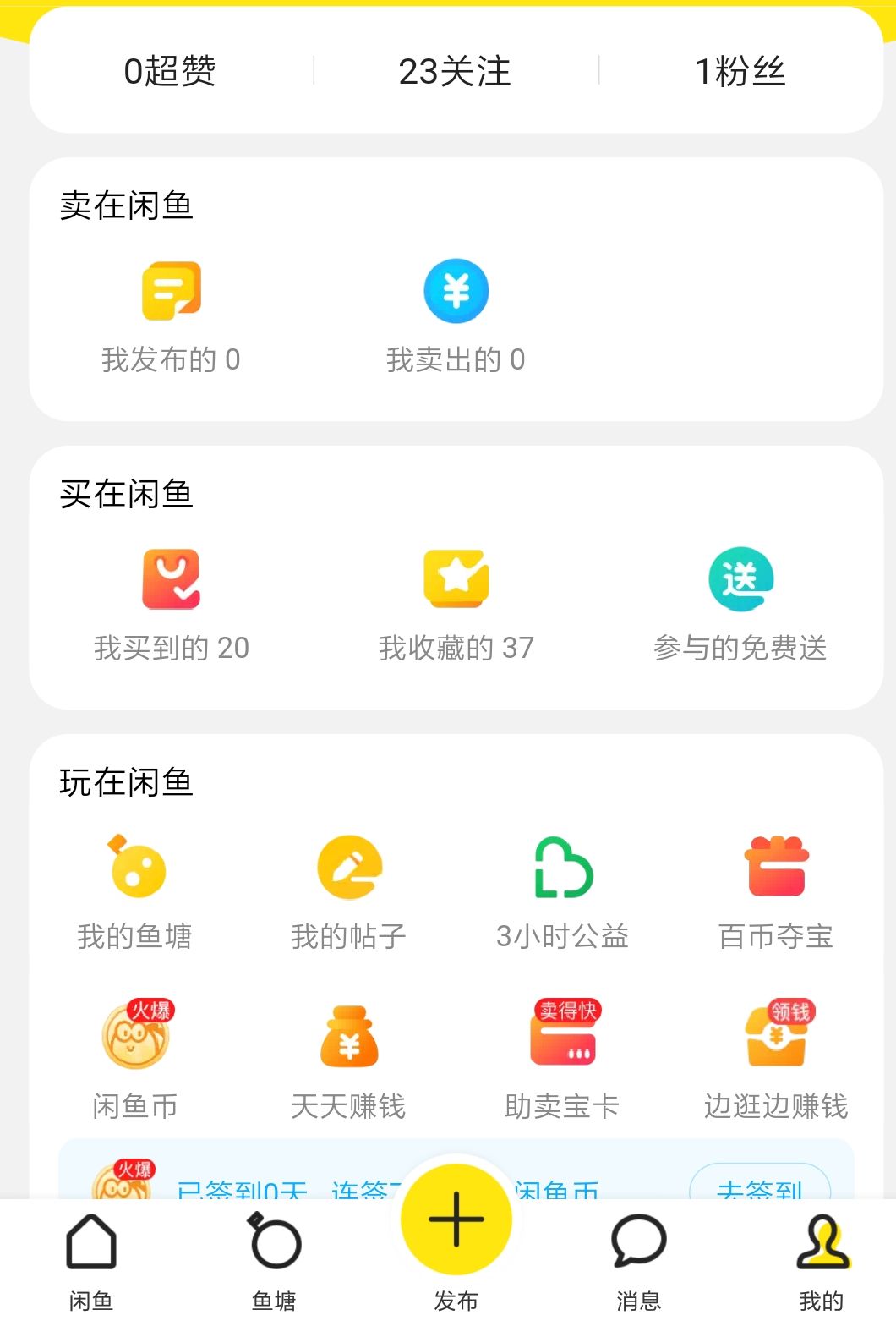Tap the yellow 发布 plus button
896x1326 pixels.
[455, 1218]
